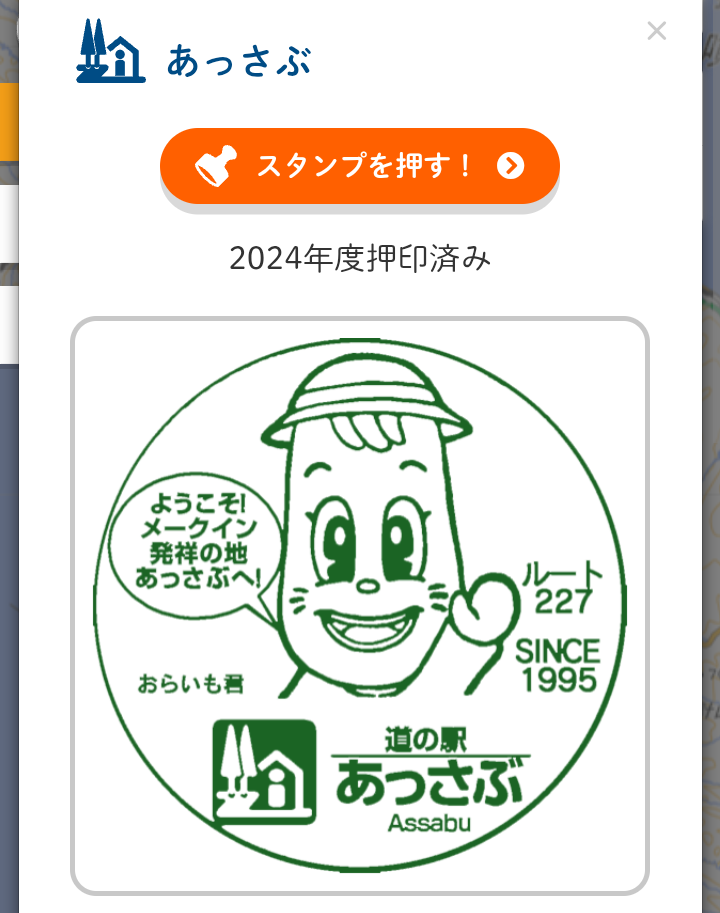Close the あっさぶ stamp dialog

[656, 31]
